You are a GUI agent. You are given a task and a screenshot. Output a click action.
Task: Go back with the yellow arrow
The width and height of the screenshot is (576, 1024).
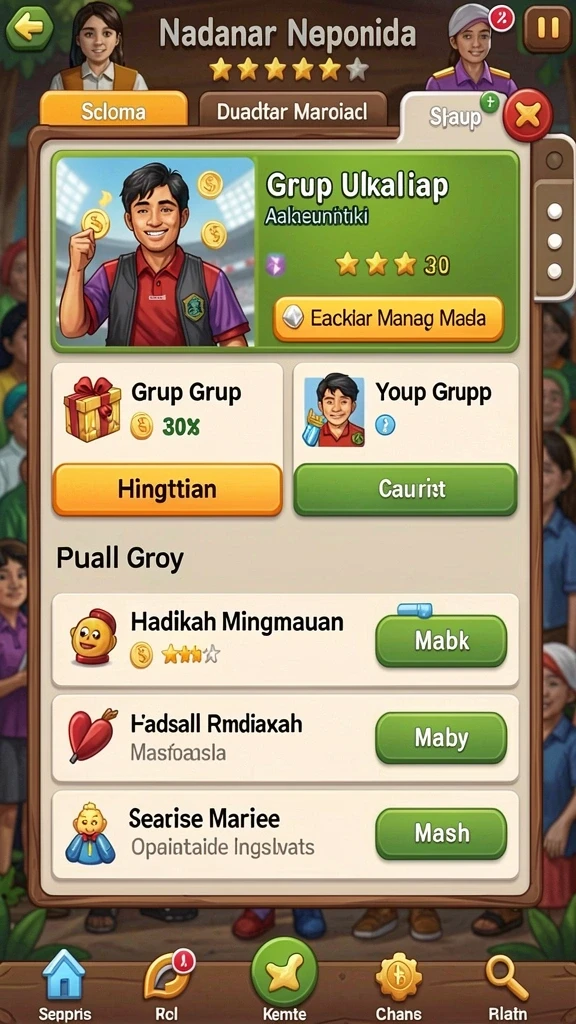(29, 27)
